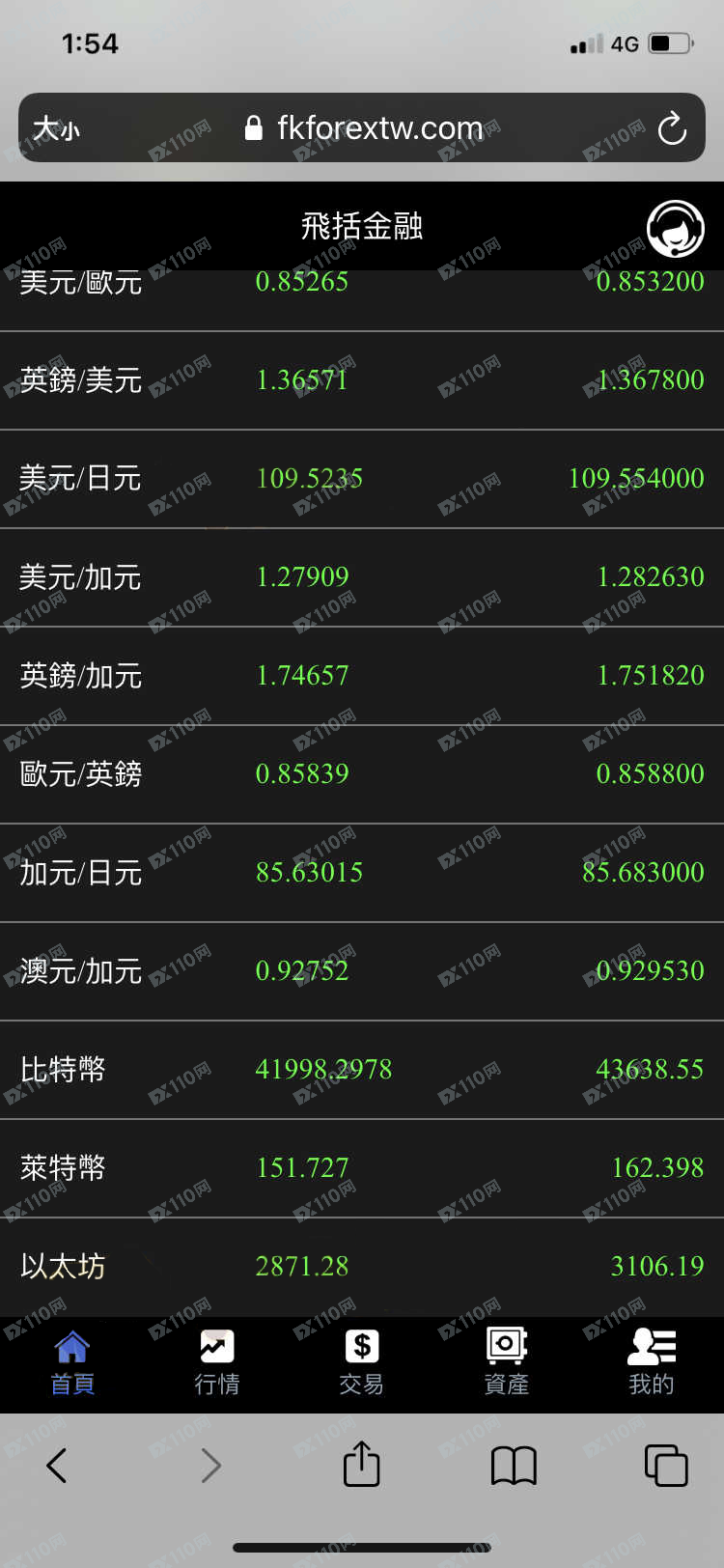The image size is (724, 1568).
Task: Open the 英鎊/美元 currency pair row
Action: pos(362,380)
